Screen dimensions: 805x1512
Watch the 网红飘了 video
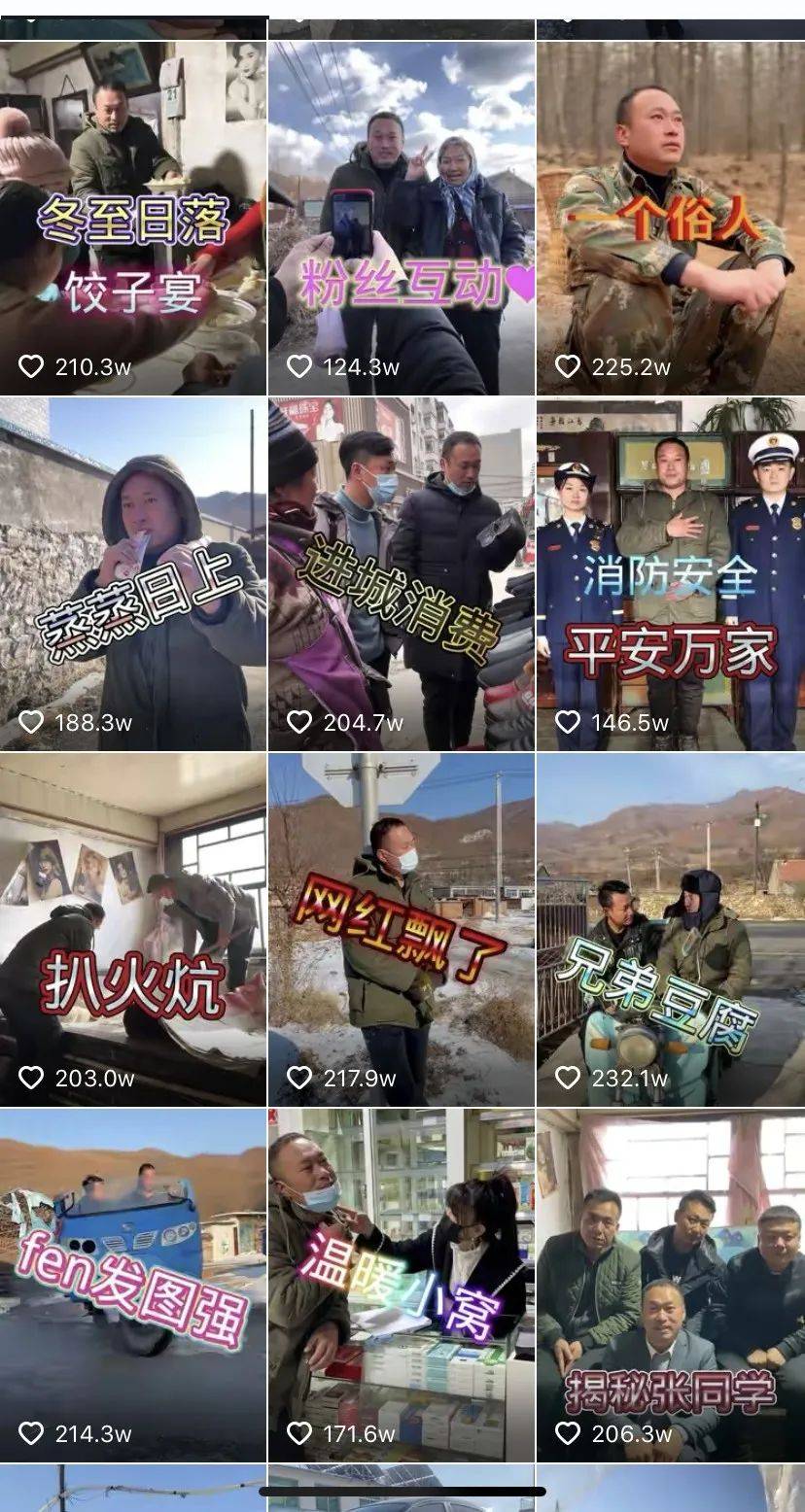pyautogui.click(x=402, y=929)
